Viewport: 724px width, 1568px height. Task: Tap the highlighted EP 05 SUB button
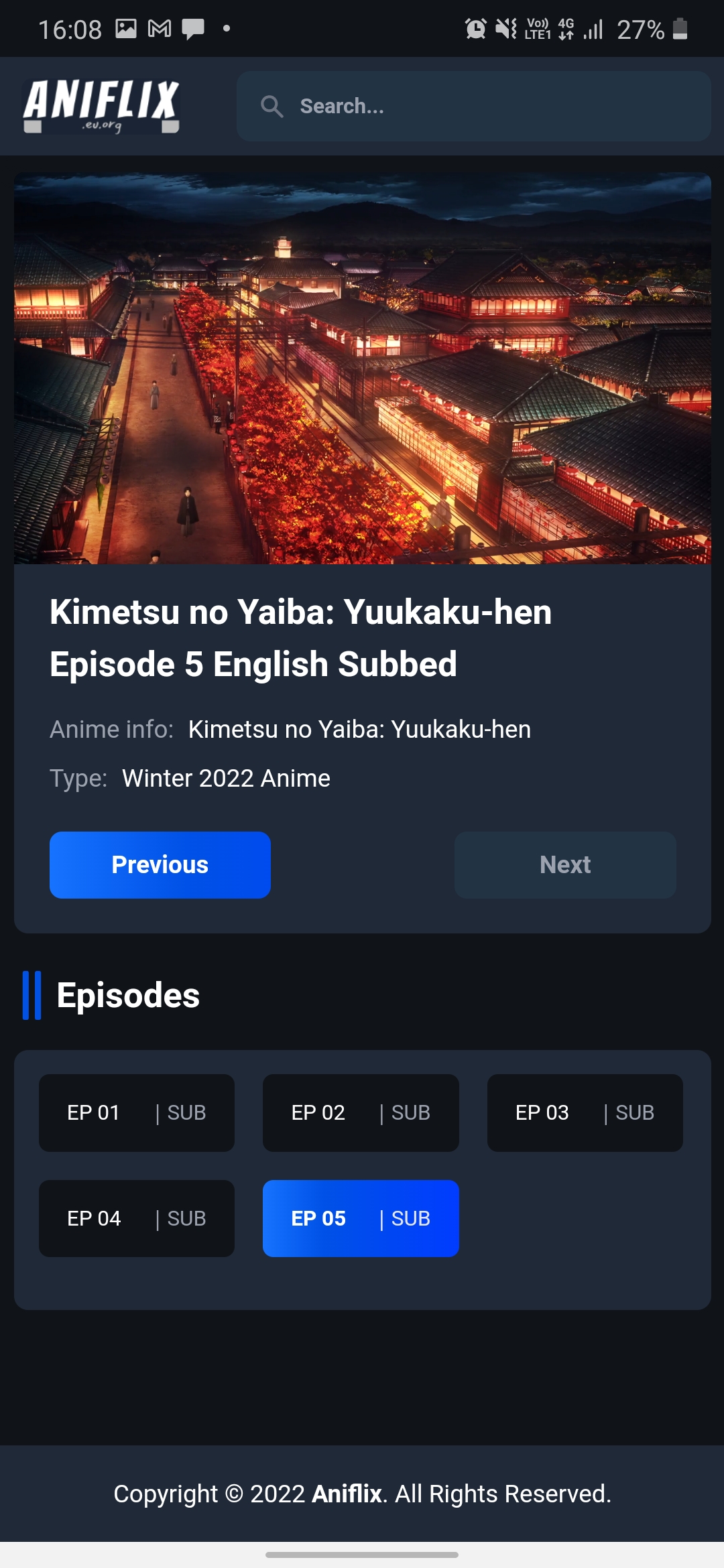[x=361, y=1218]
